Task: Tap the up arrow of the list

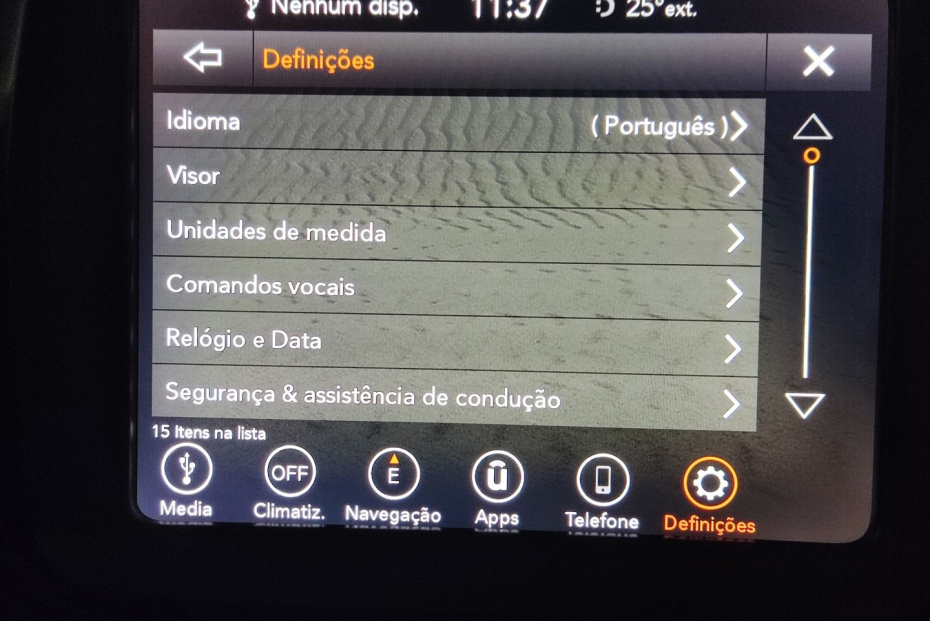Action: (812, 127)
